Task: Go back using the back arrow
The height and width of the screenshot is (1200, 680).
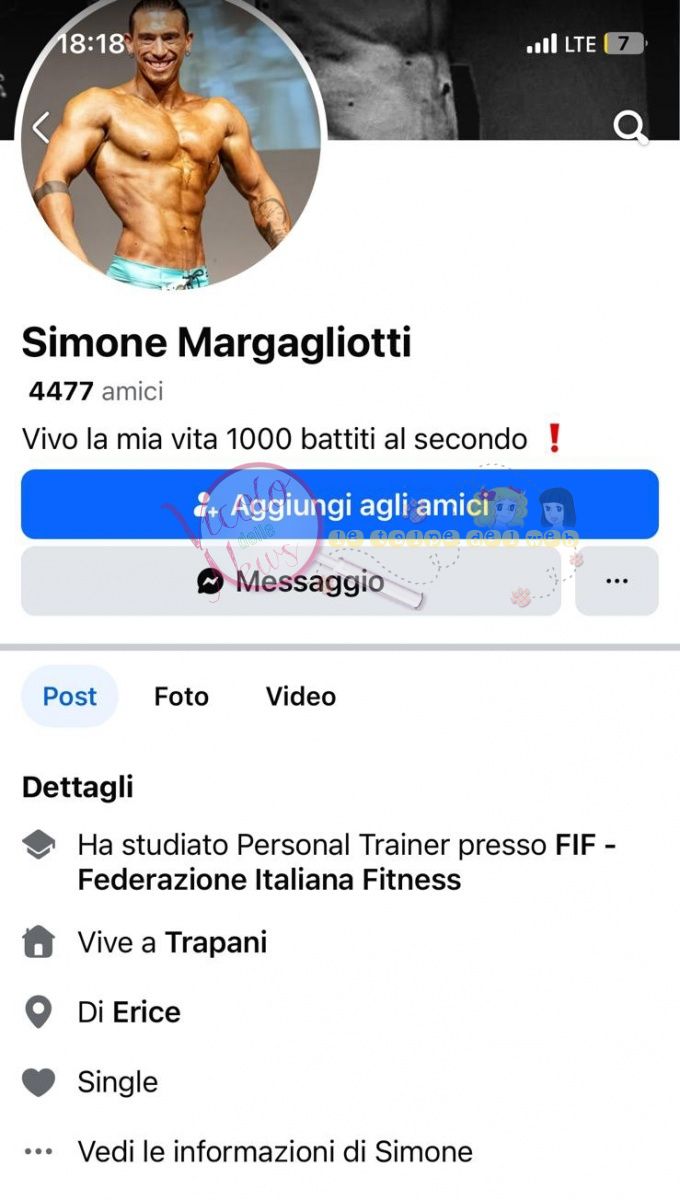Action: (x=41, y=127)
